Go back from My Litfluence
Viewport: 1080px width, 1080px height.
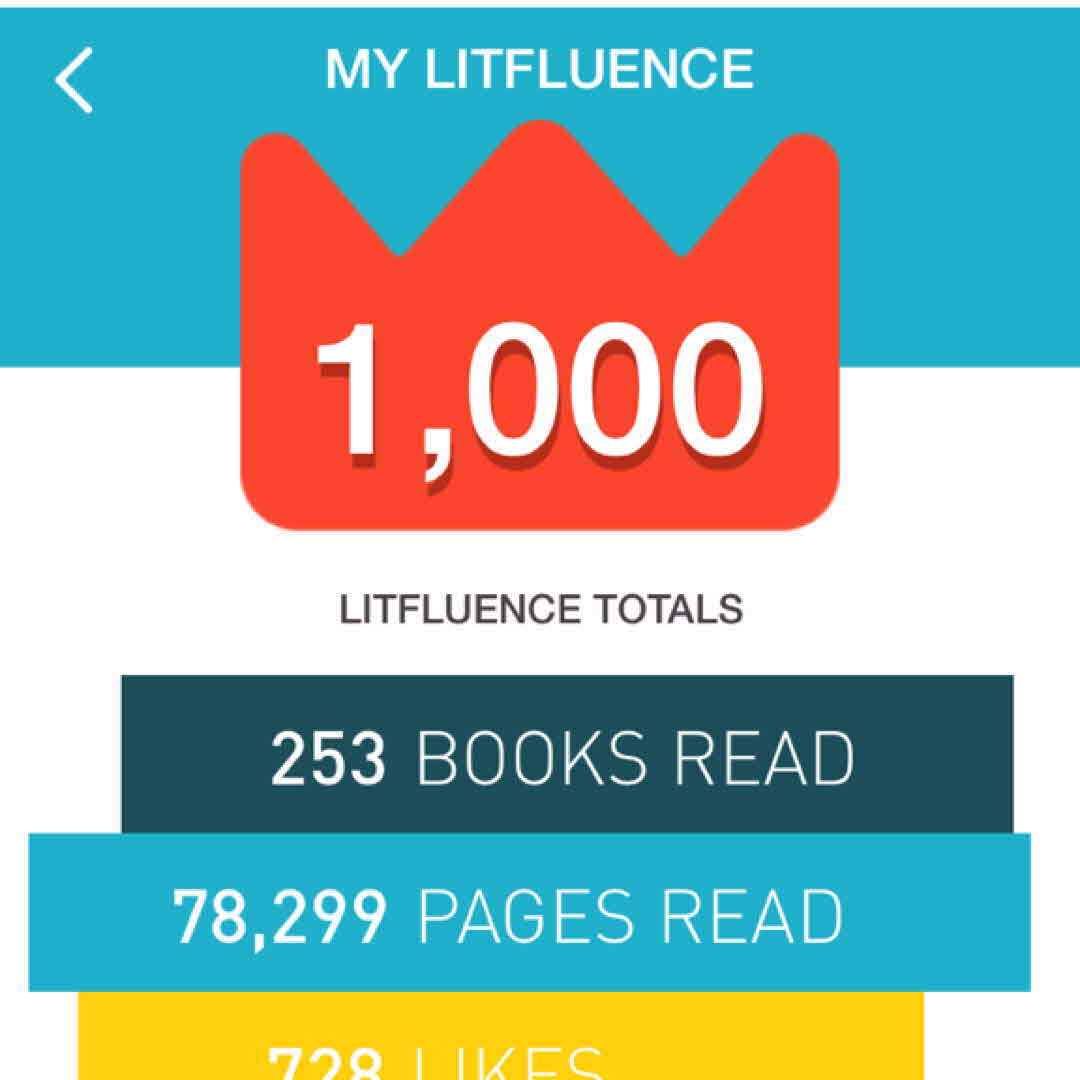74,80
